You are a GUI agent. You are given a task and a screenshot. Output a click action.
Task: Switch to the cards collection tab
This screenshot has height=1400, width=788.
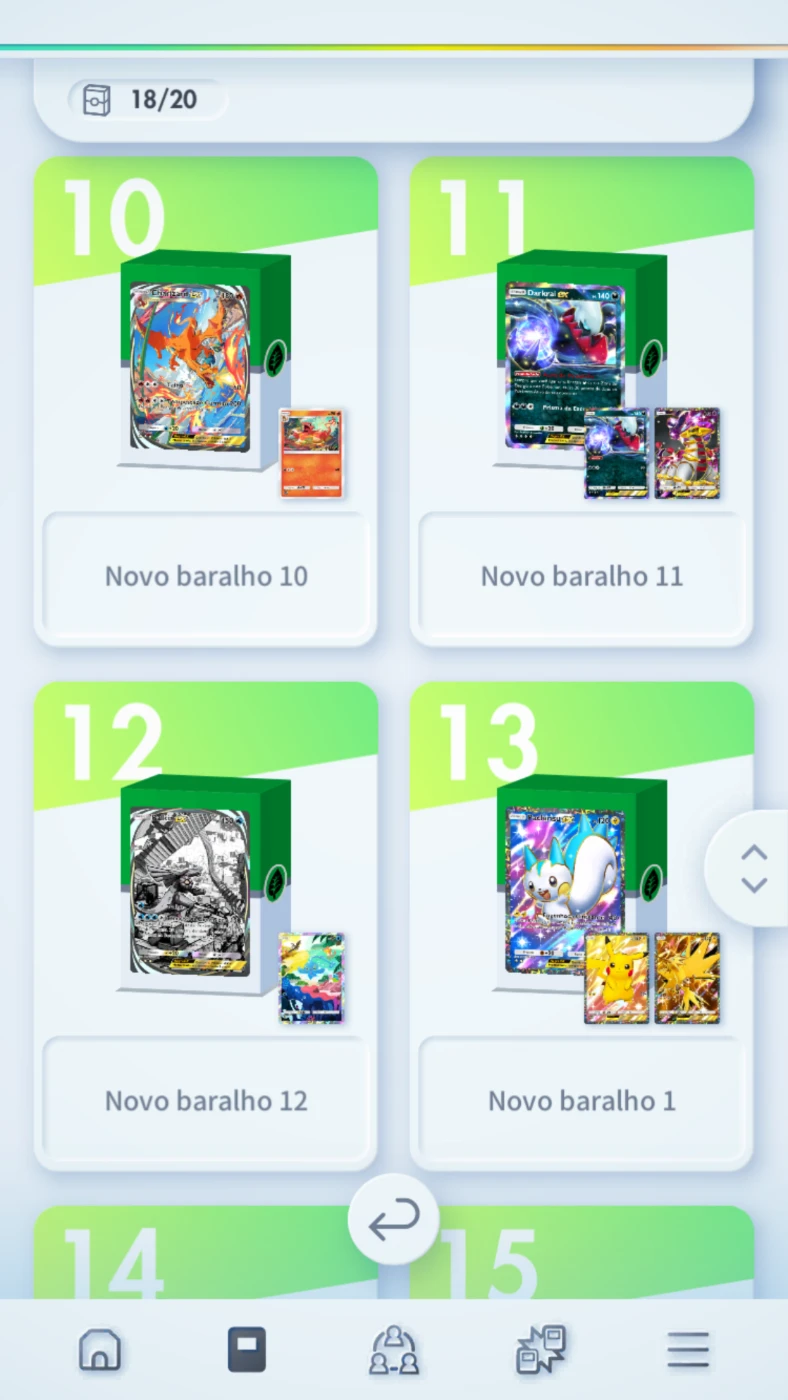247,1350
